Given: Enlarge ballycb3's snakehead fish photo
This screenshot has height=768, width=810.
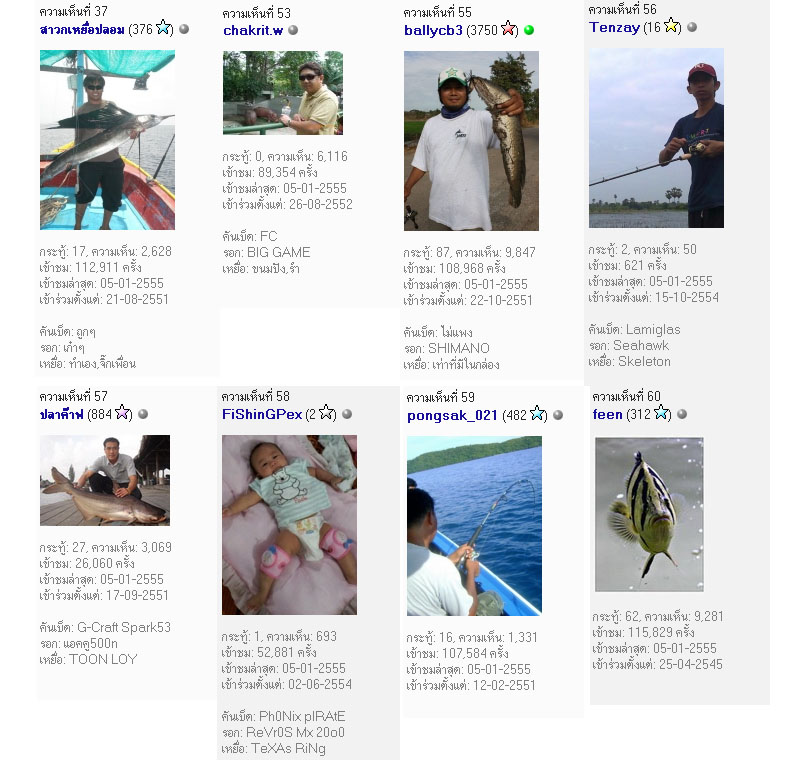Looking at the screenshot, I should 471,141.
